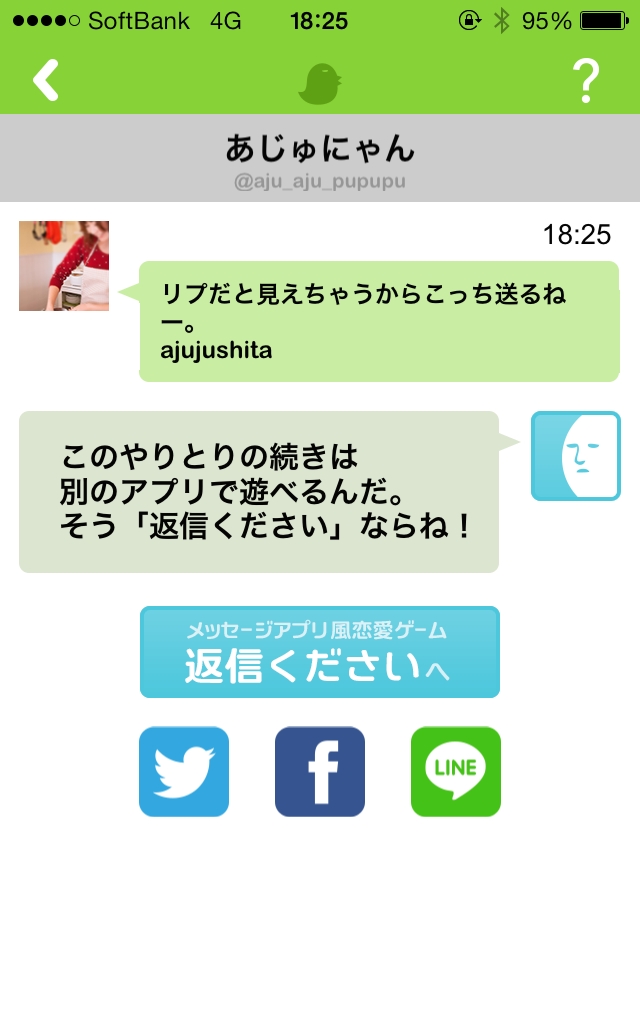Share to Facebook
Viewport: 640px width, 1036px height.
(320, 772)
